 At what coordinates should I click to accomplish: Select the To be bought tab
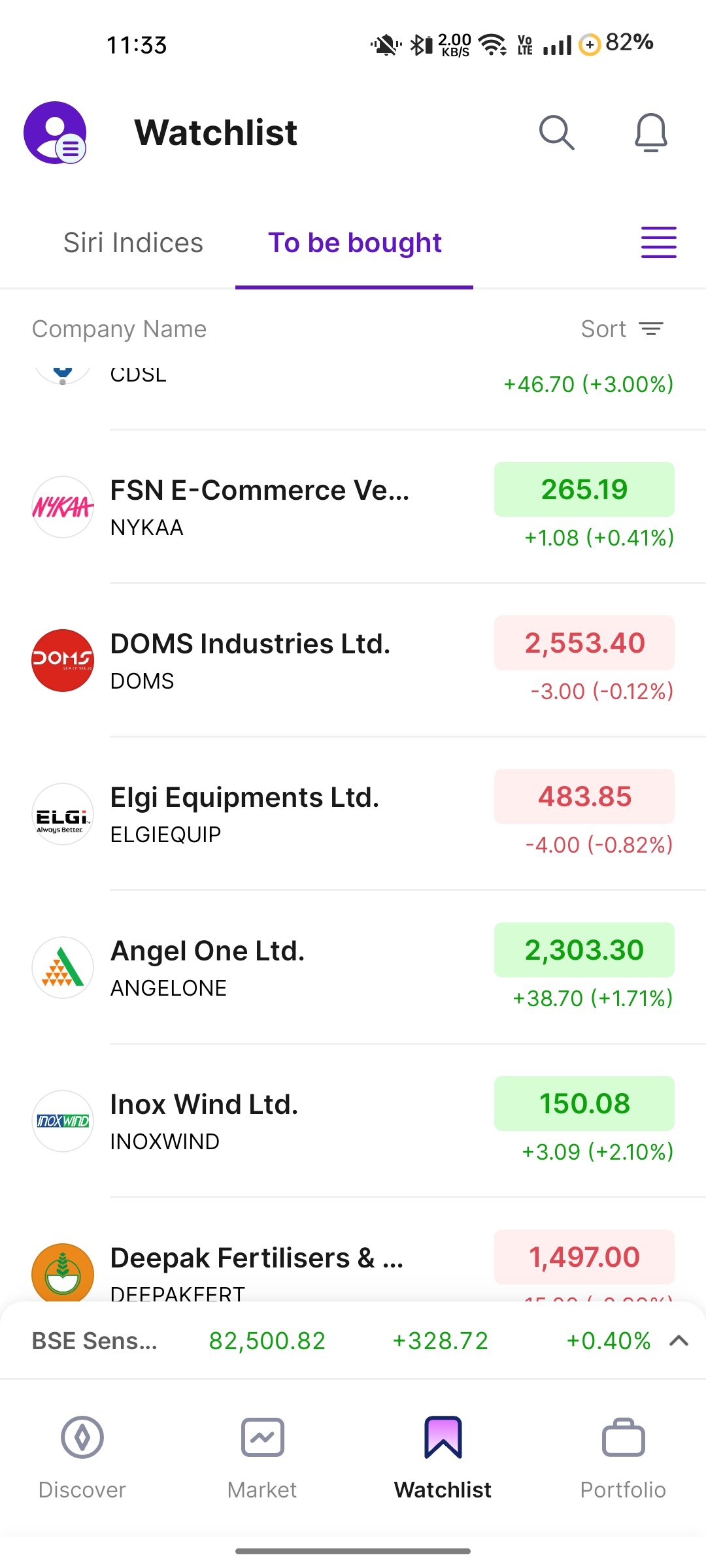(354, 243)
